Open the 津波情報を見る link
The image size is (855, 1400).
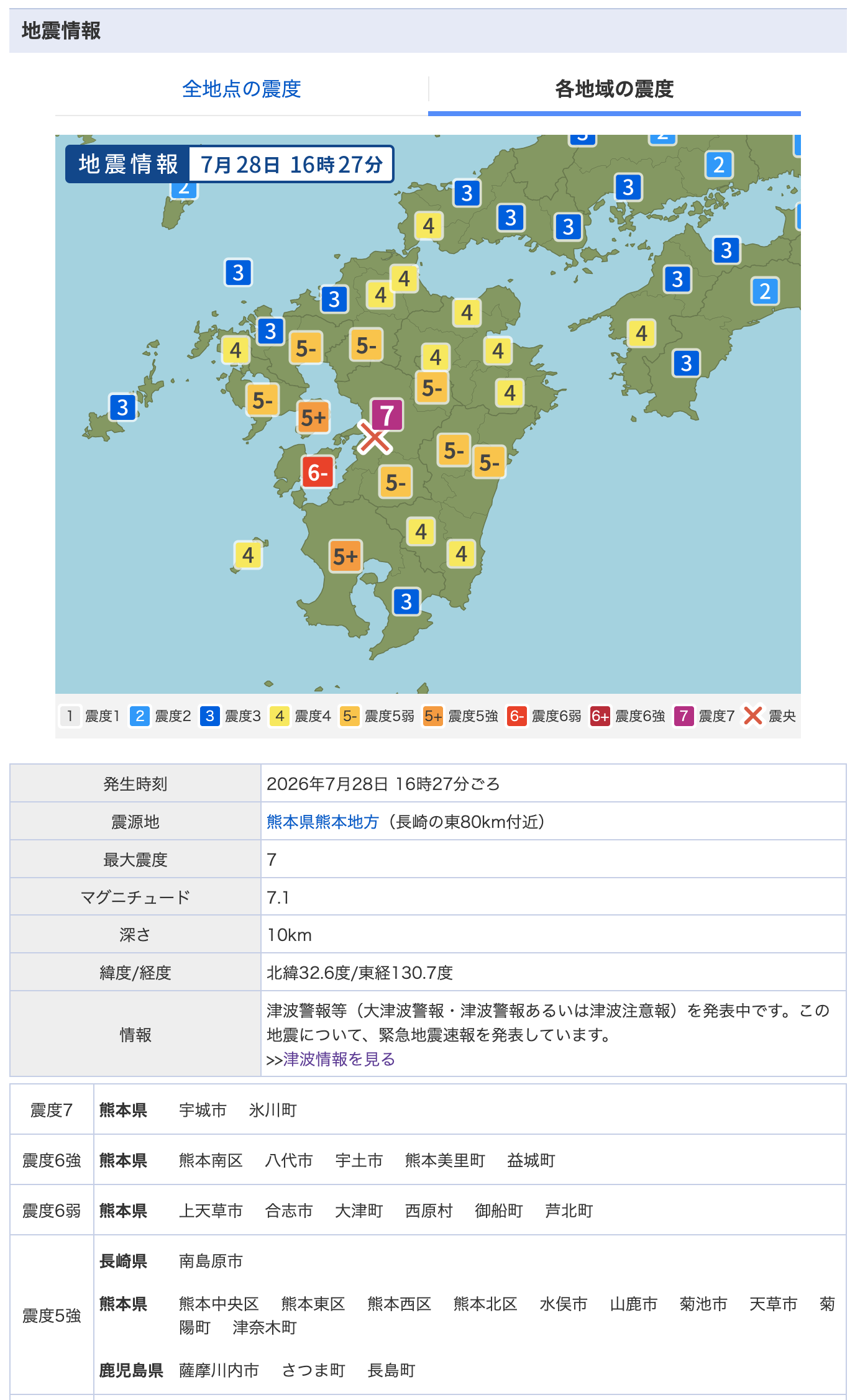coord(339,1059)
